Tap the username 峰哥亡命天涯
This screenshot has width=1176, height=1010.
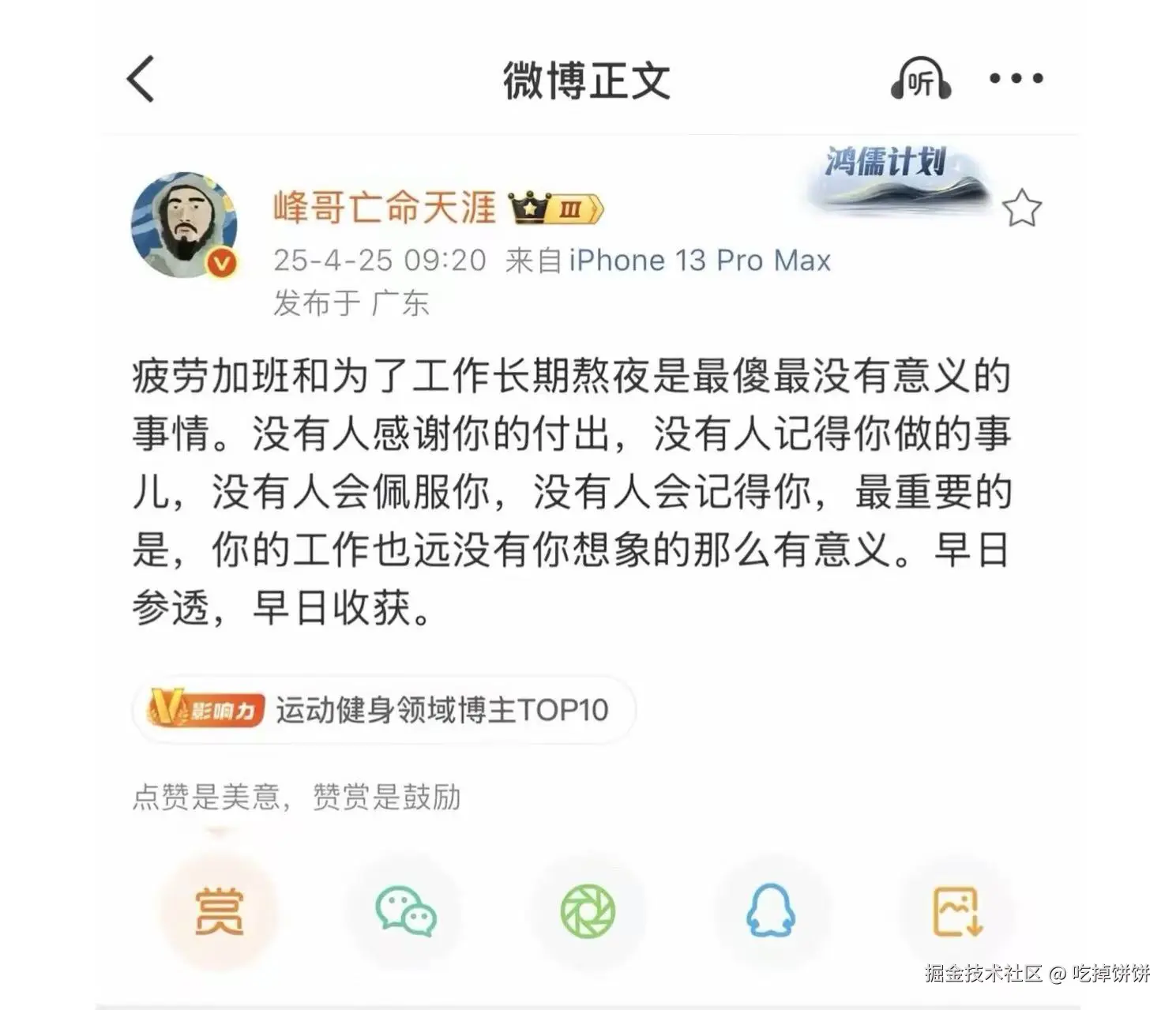pyautogui.click(x=384, y=208)
